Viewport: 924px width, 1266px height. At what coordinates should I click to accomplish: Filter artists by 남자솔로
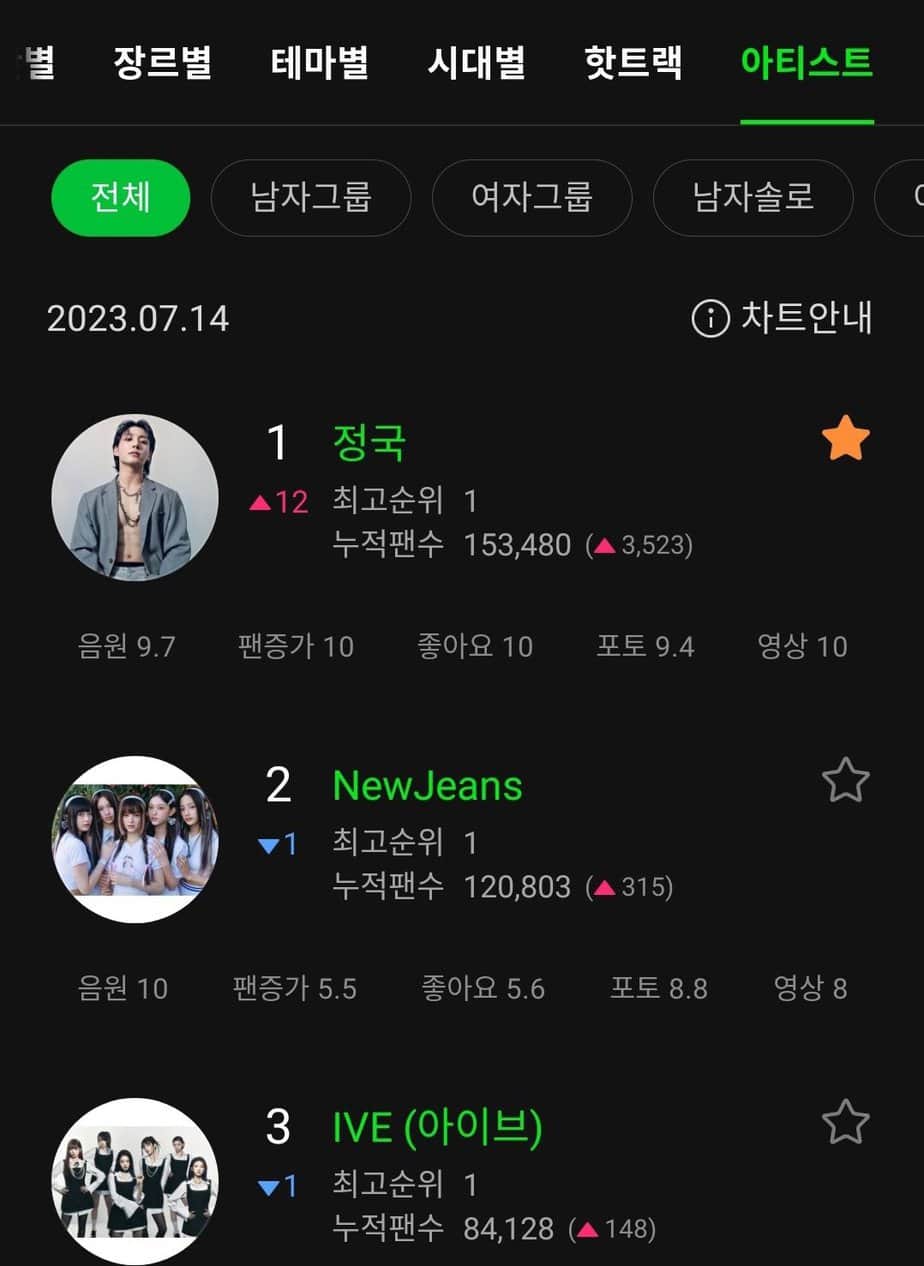(x=753, y=197)
